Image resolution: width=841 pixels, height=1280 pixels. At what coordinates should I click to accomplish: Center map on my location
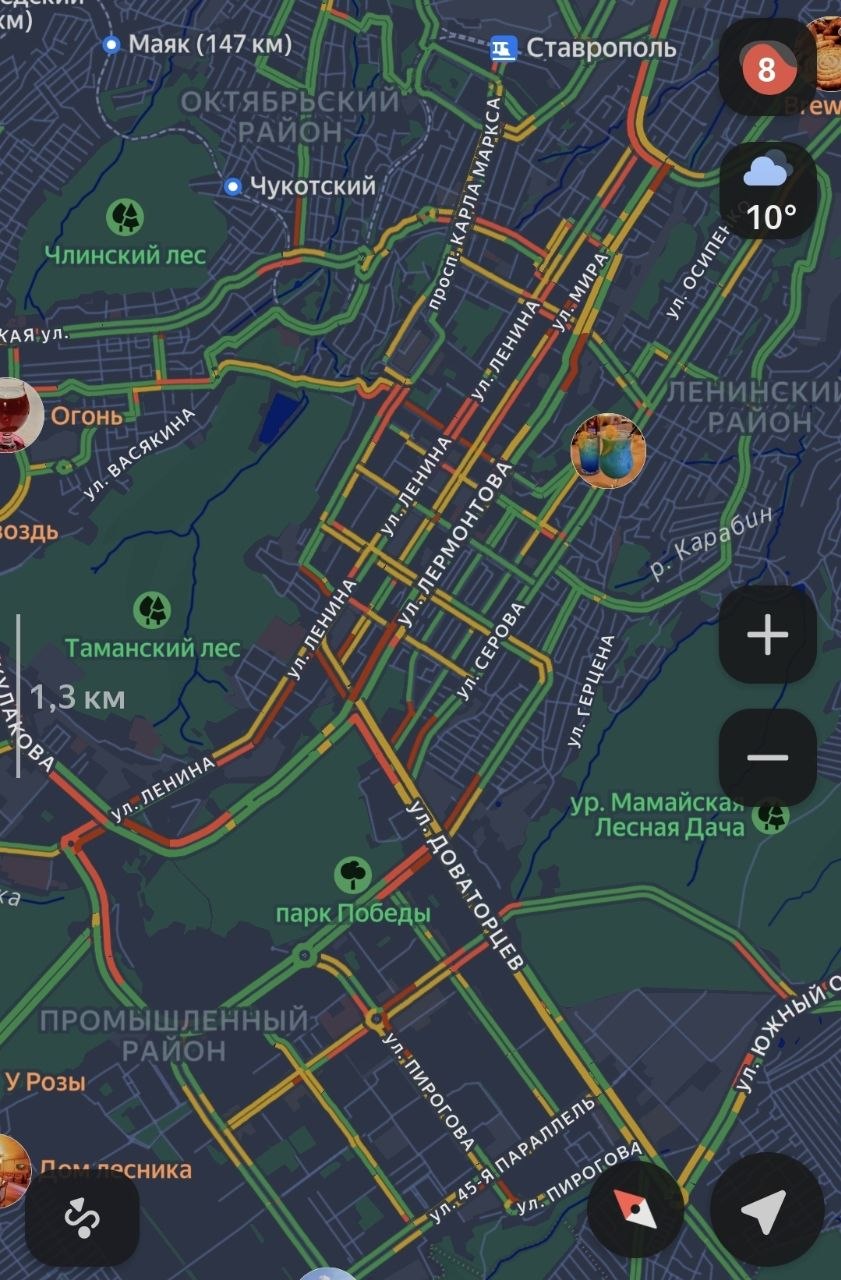tap(767, 1210)
